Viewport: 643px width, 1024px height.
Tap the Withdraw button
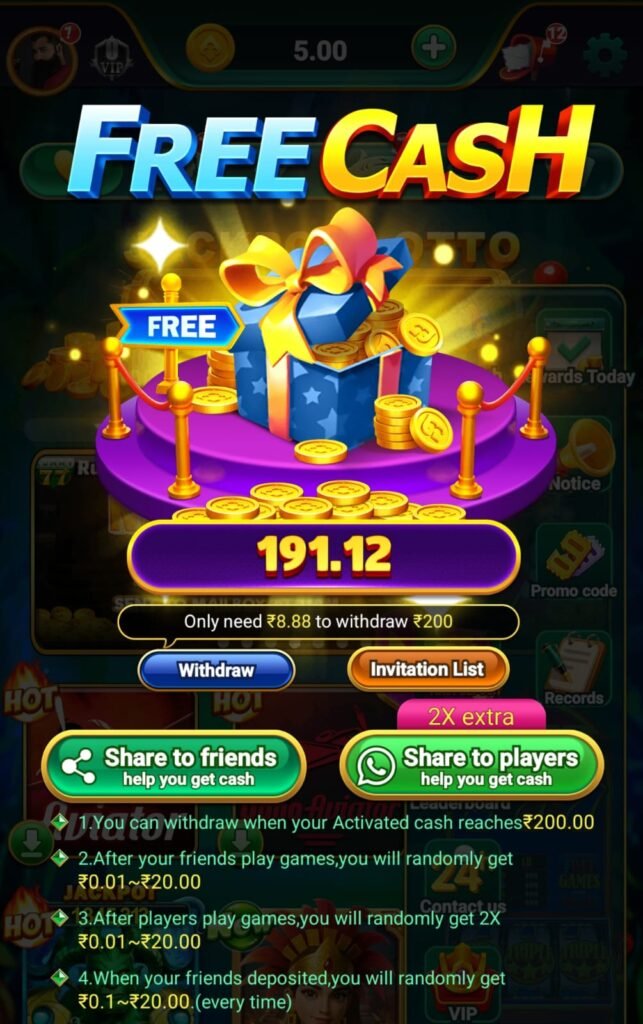point(216,670)
